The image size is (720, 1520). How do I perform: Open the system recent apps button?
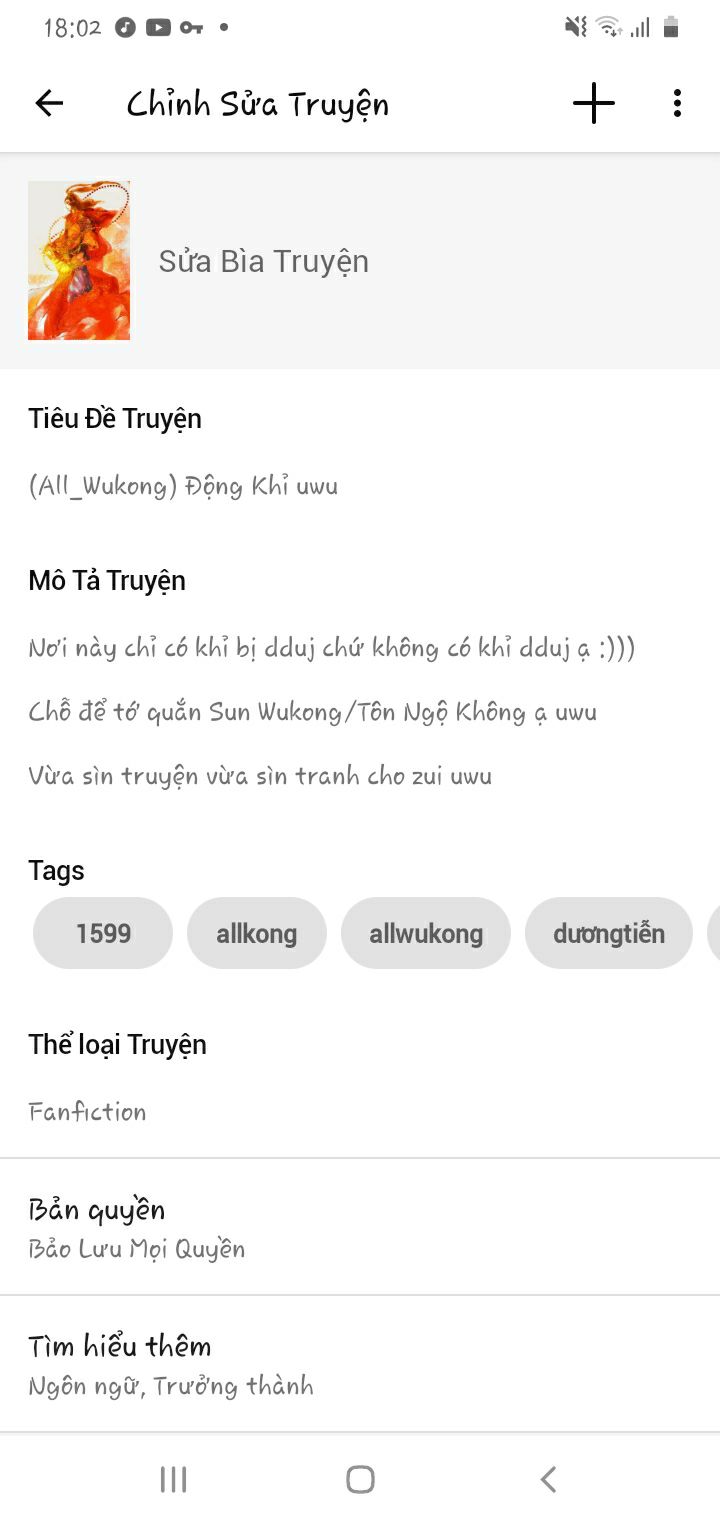(173, 1479)
